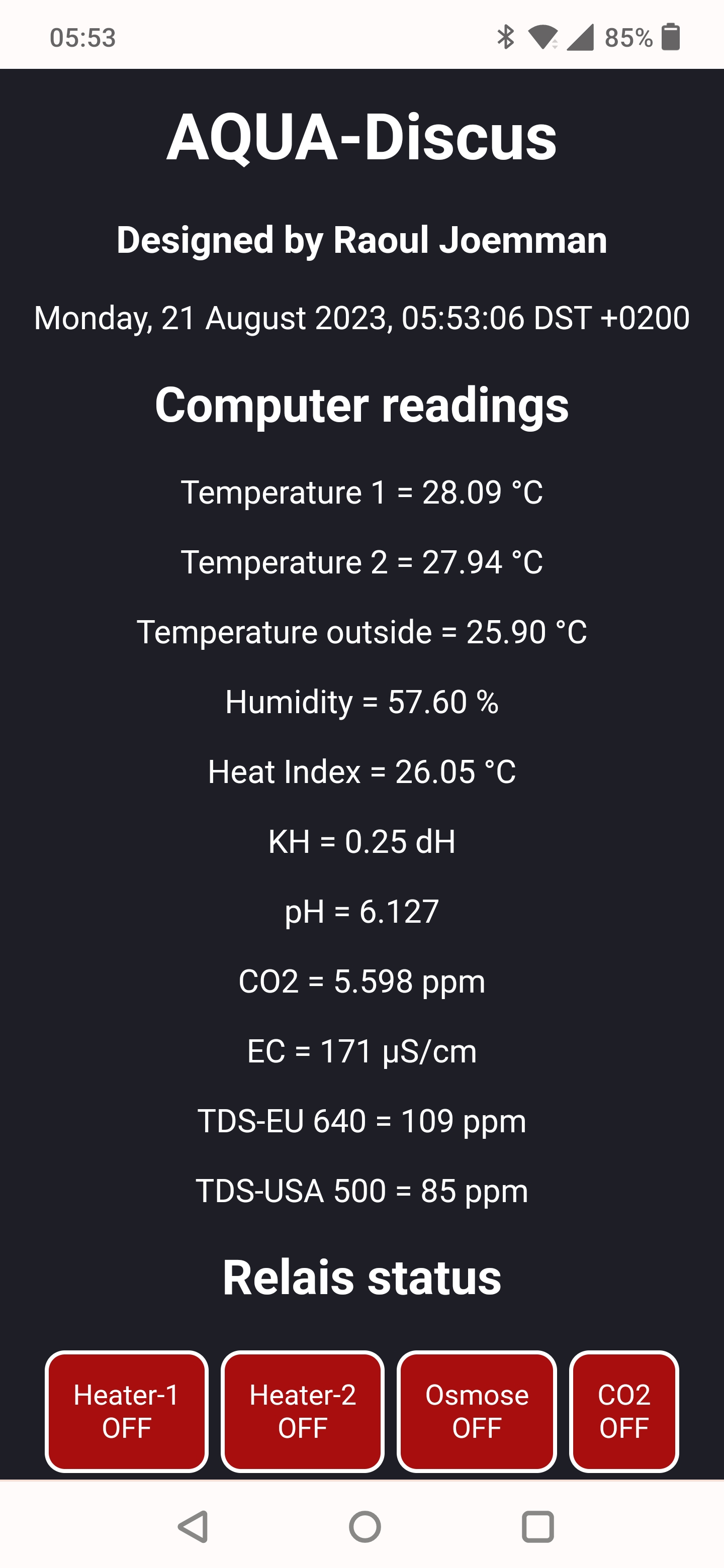Activate the CO2 relay button
724x1568 pixels.
tap(623, 1411)
